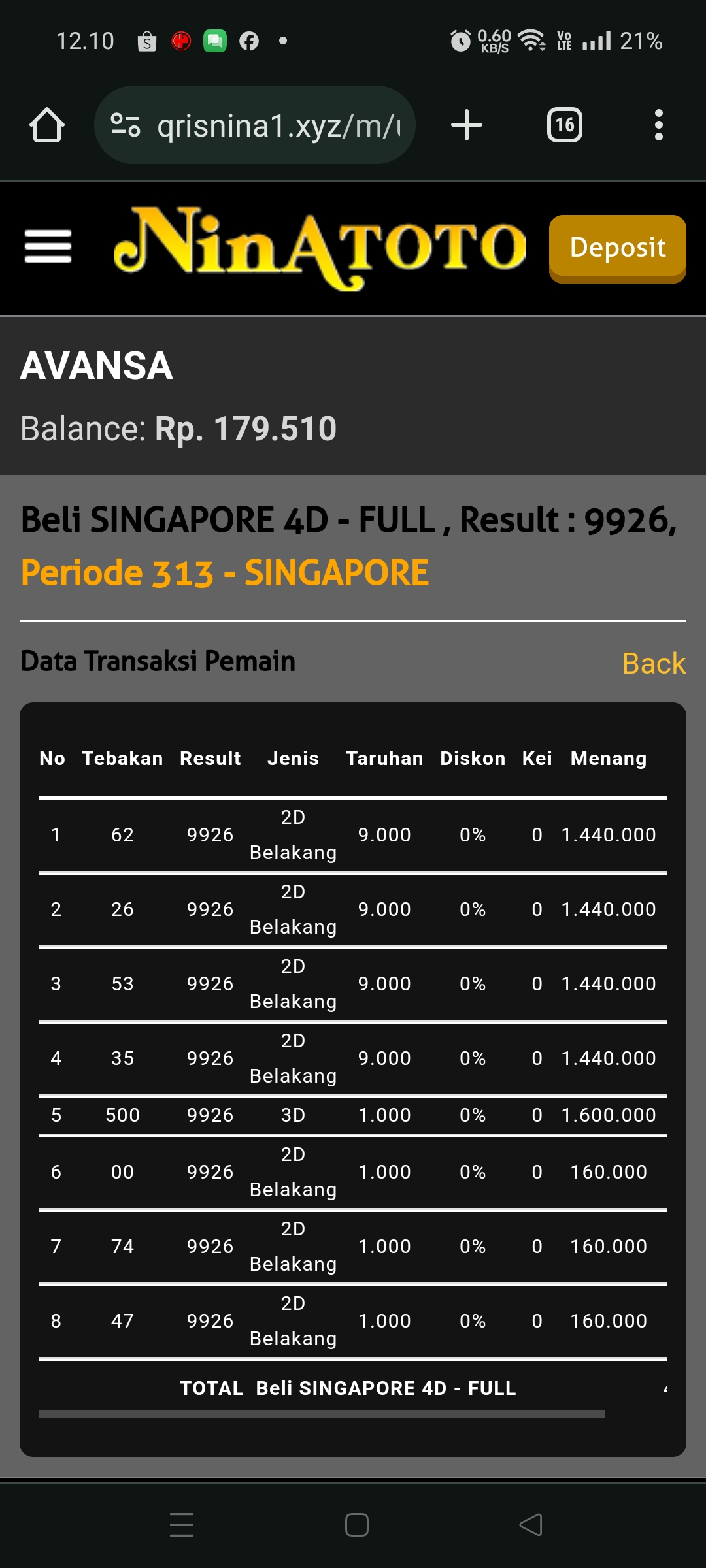The image size is (706, 1568).
Task: Tap the qrisnina1.xyz address bar
Action: click(x=275, y=125)
